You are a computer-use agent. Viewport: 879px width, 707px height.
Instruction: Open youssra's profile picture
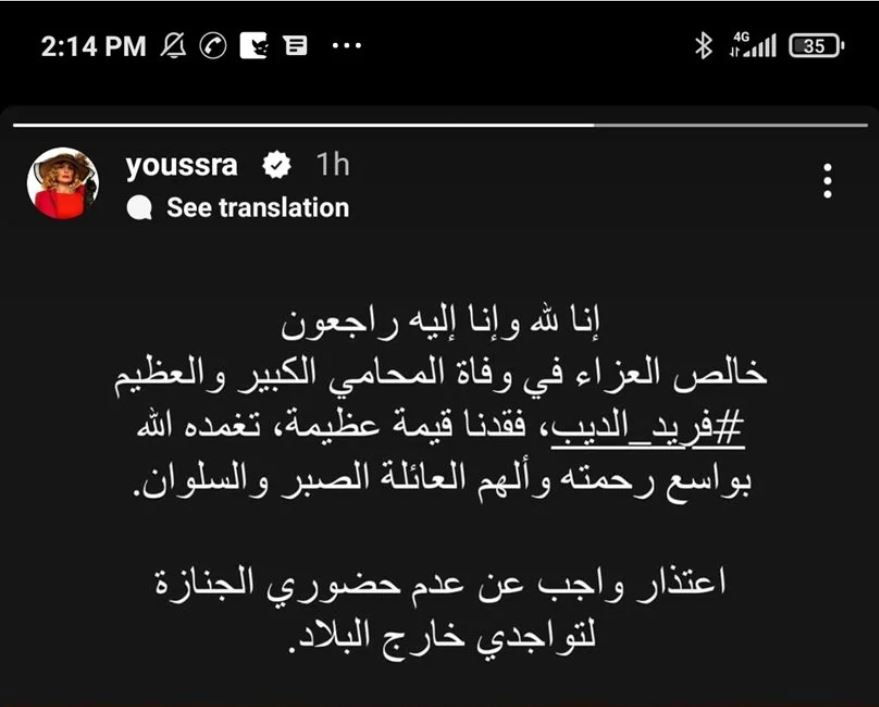coord(62,182)
